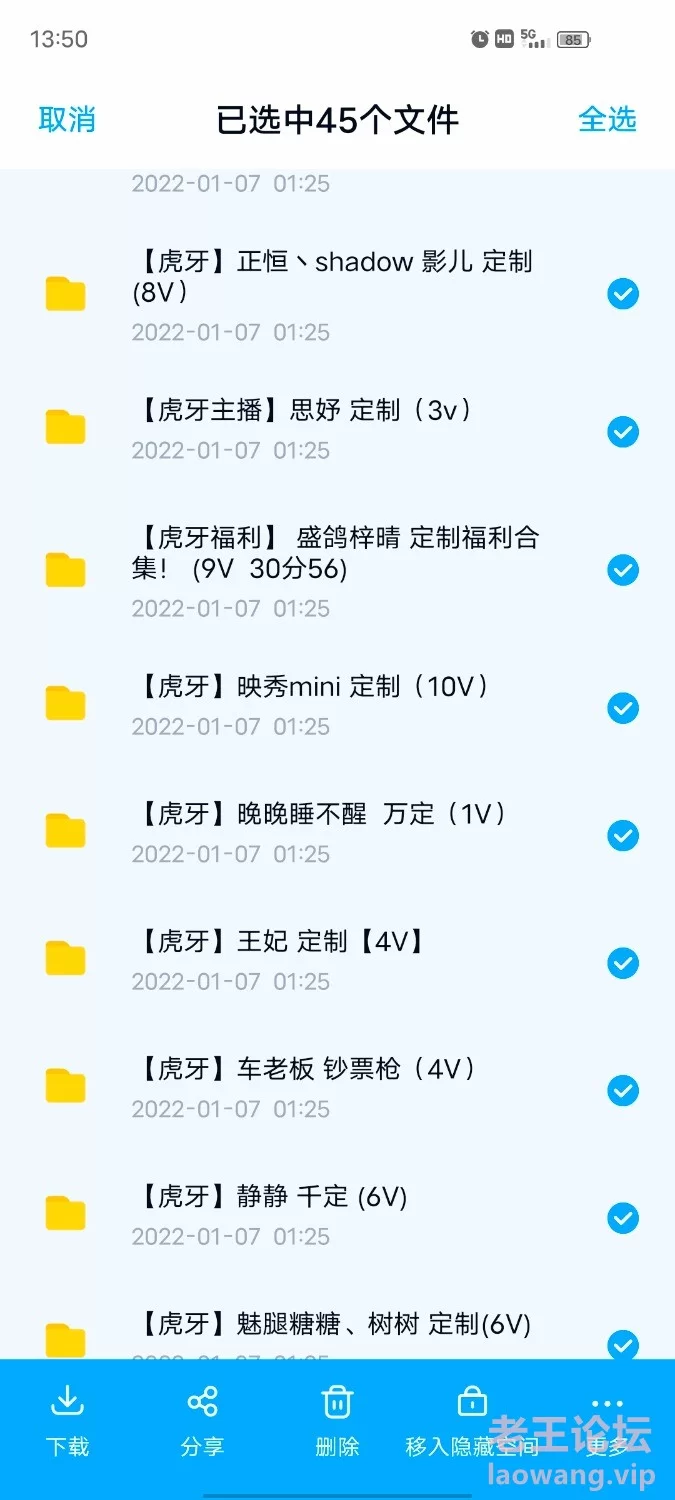Uncheck the 晚晚睡不醒 万定（1V）folder
The image size is (675, 1500).
coord(623,835)
